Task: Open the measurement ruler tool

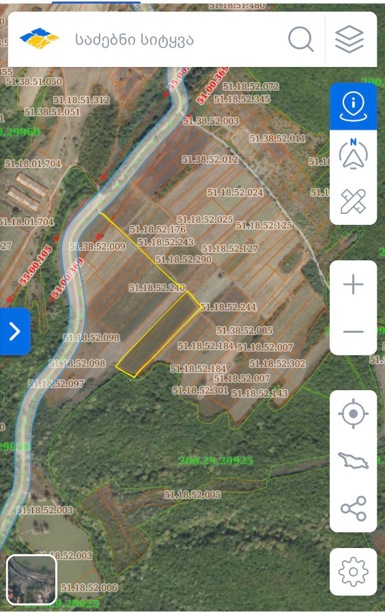Action: 353,201
